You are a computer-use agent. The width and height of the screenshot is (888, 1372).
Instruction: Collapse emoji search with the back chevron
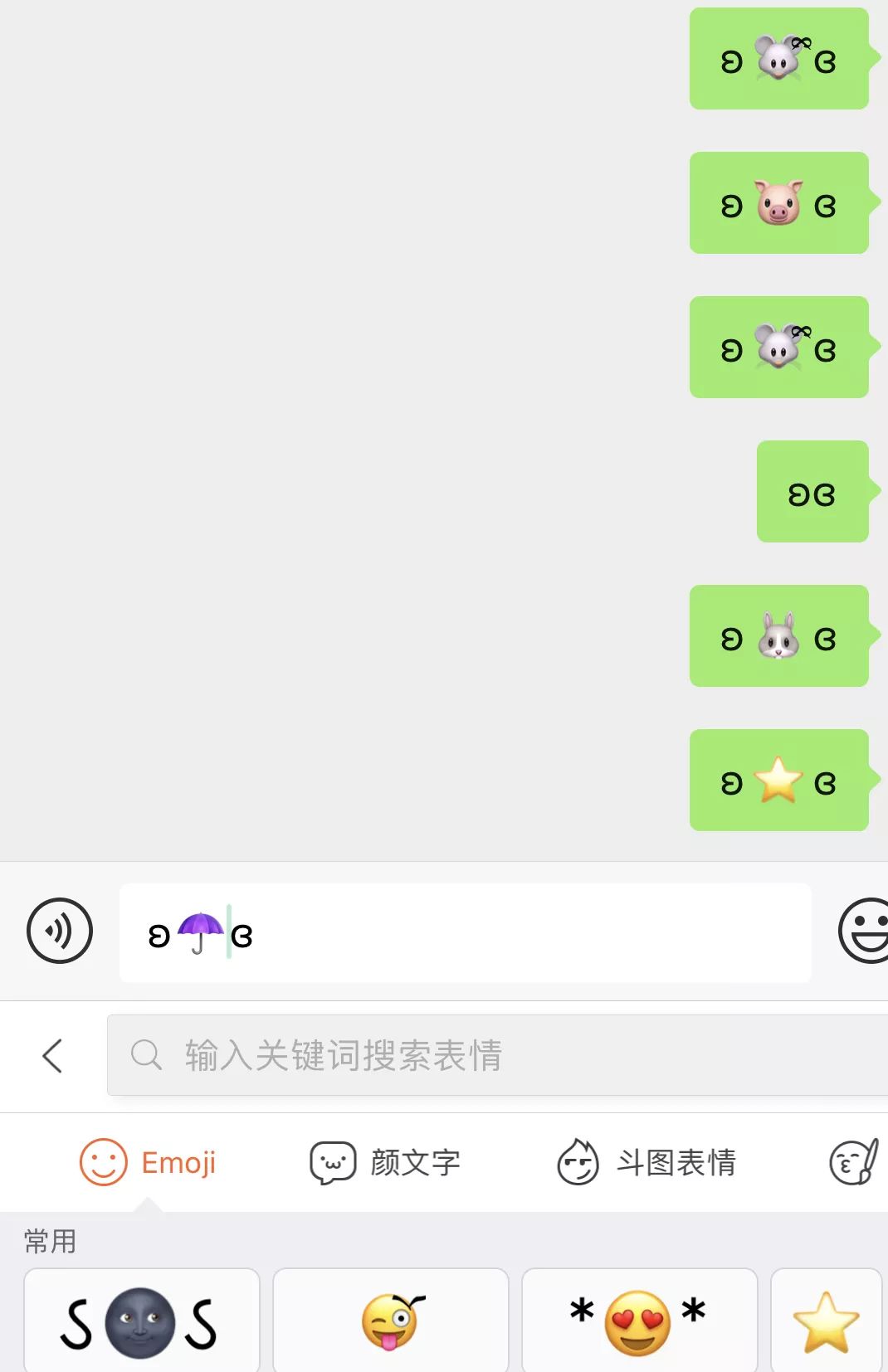(53, 1055)
